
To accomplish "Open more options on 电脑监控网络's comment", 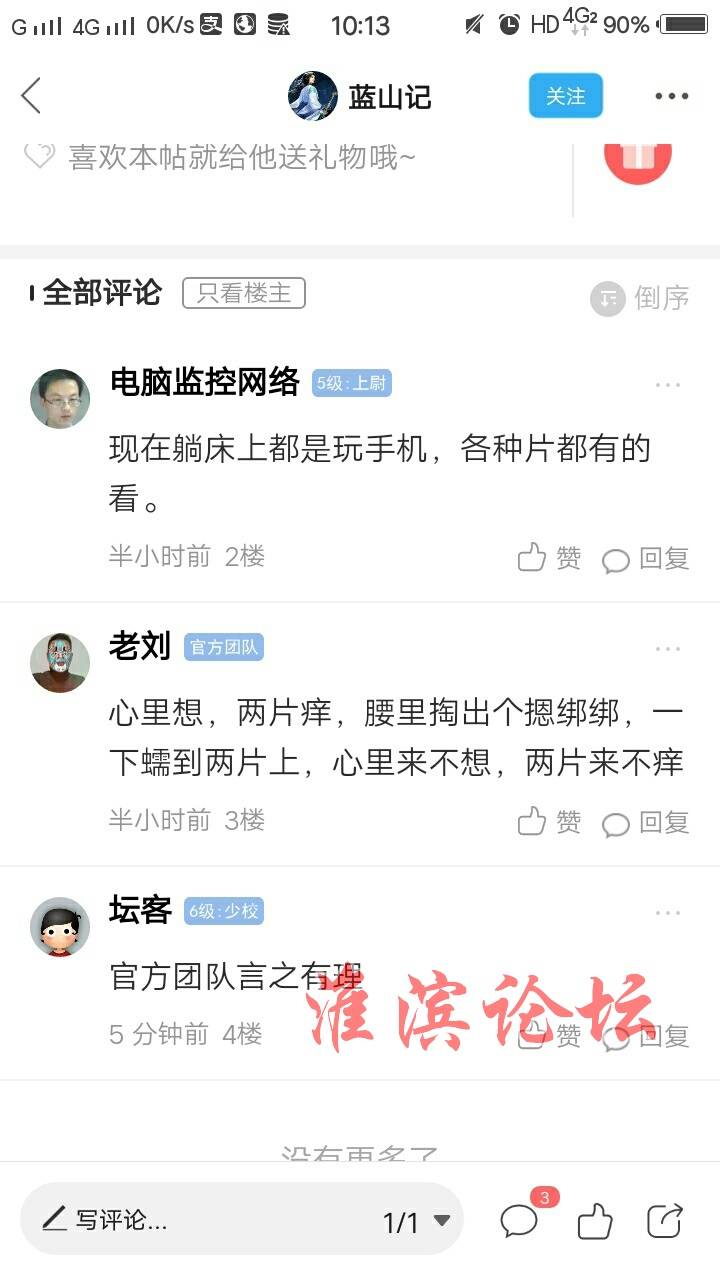I will pyautogui.click(x=668, y=385).
